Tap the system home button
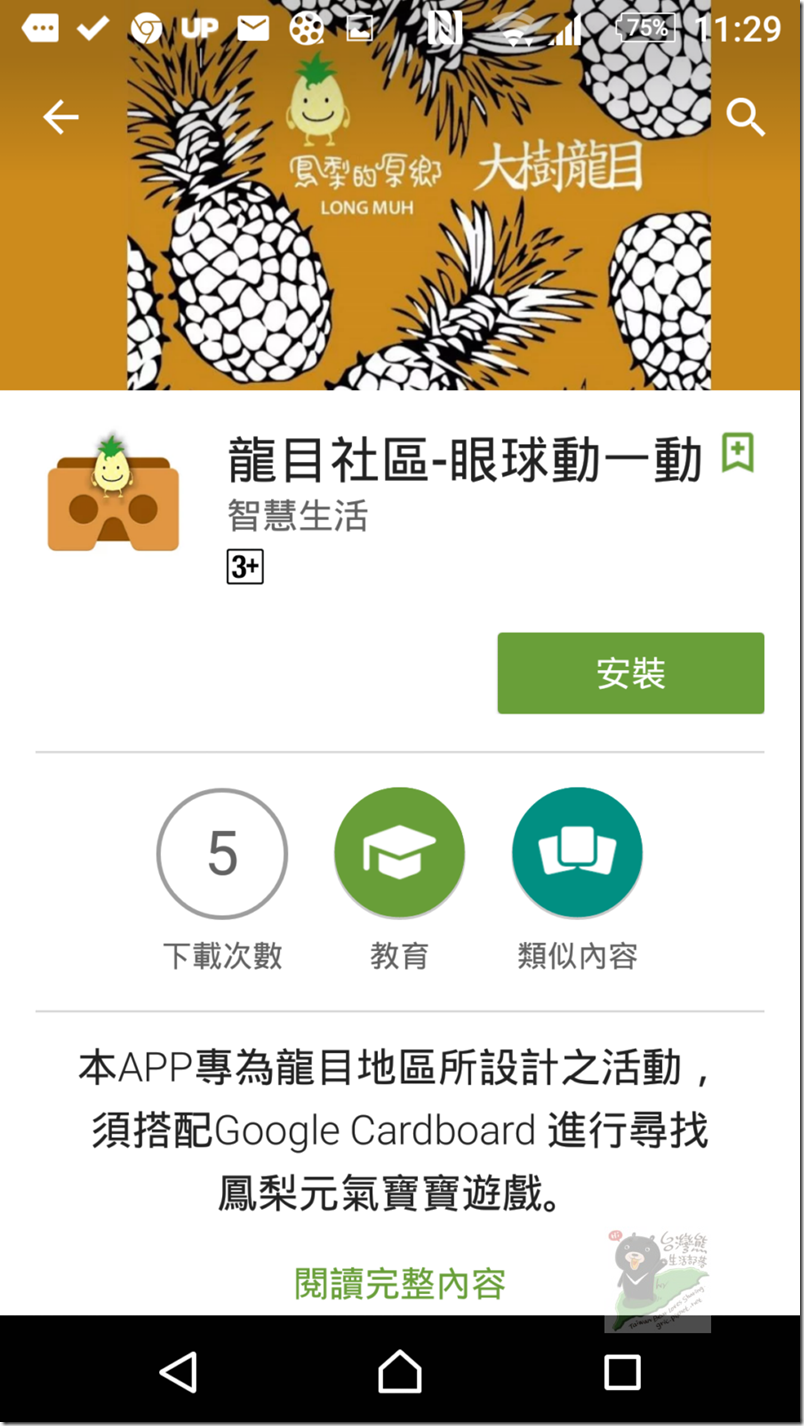804x1426 pixels. tap(400, 1371)
